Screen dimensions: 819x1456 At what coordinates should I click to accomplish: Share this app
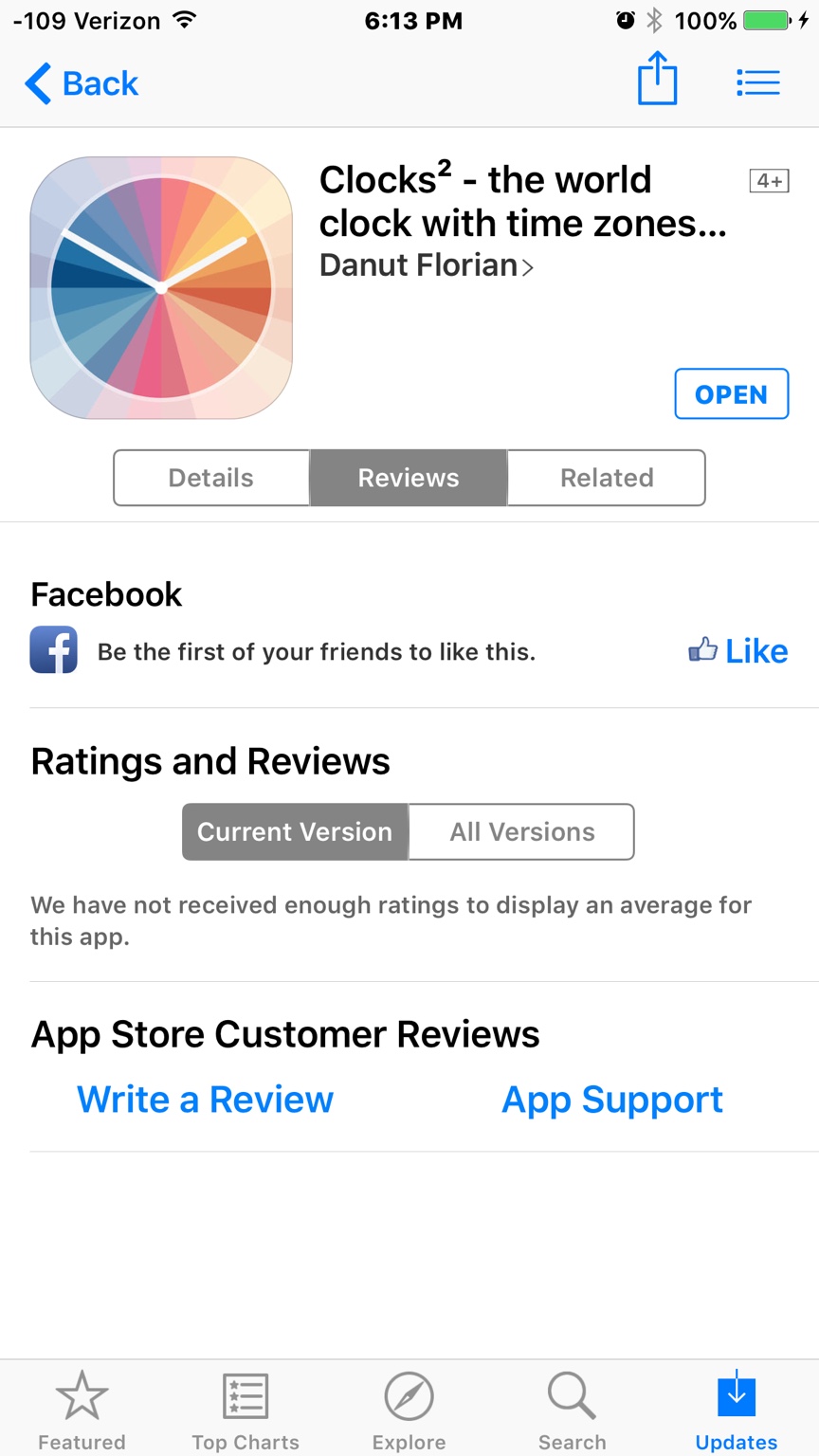657,80
